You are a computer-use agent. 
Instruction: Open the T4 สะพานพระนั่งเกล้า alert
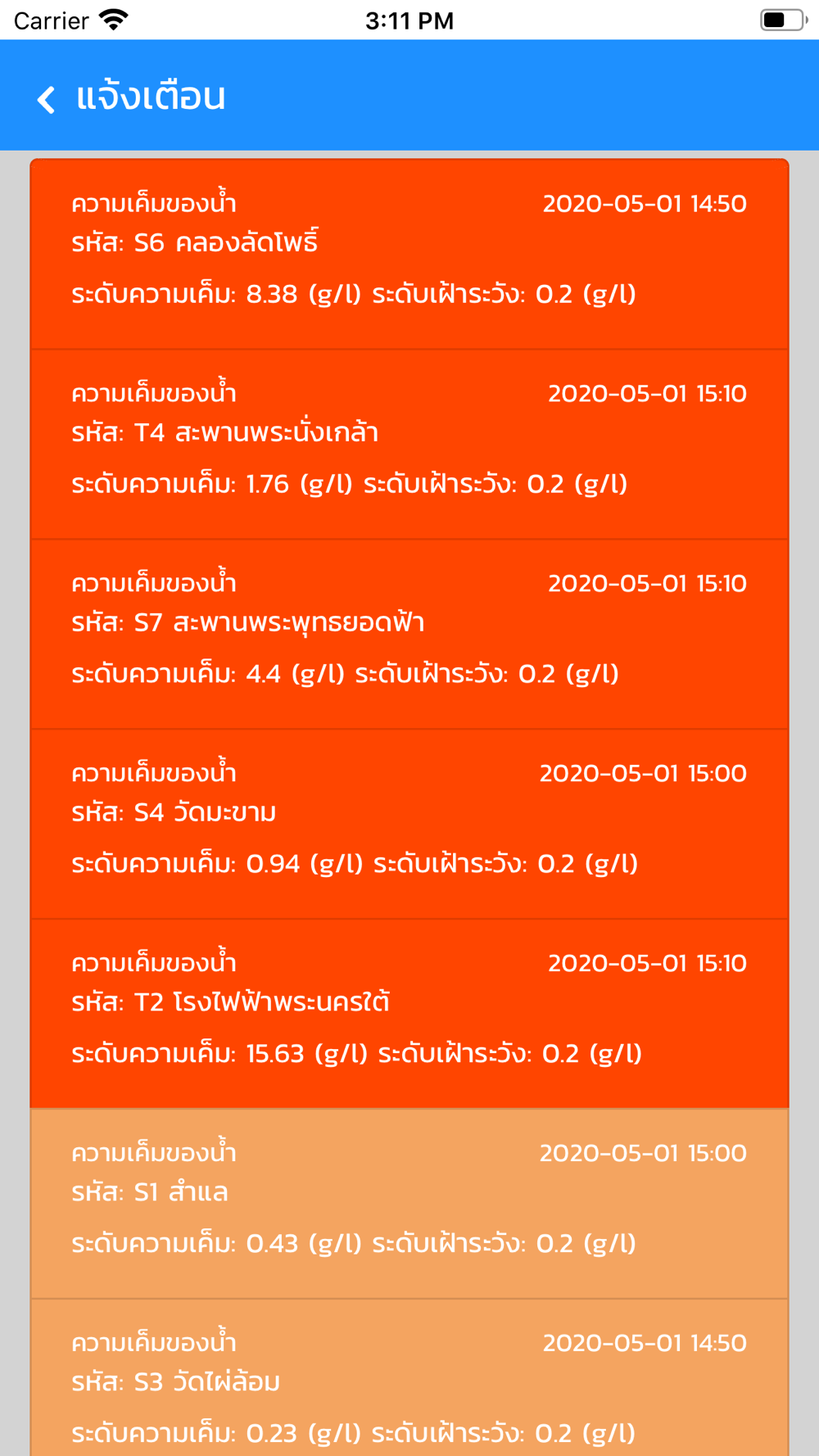coord(409,445)
